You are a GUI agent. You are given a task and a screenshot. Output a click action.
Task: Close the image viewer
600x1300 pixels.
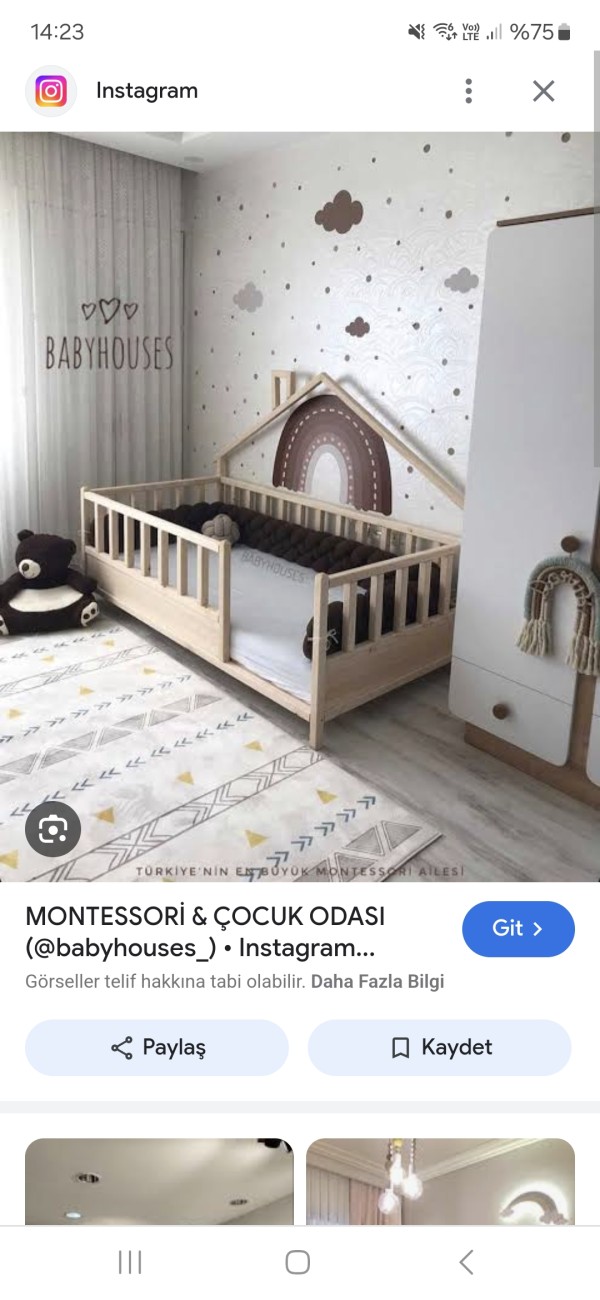coord(543,91)
